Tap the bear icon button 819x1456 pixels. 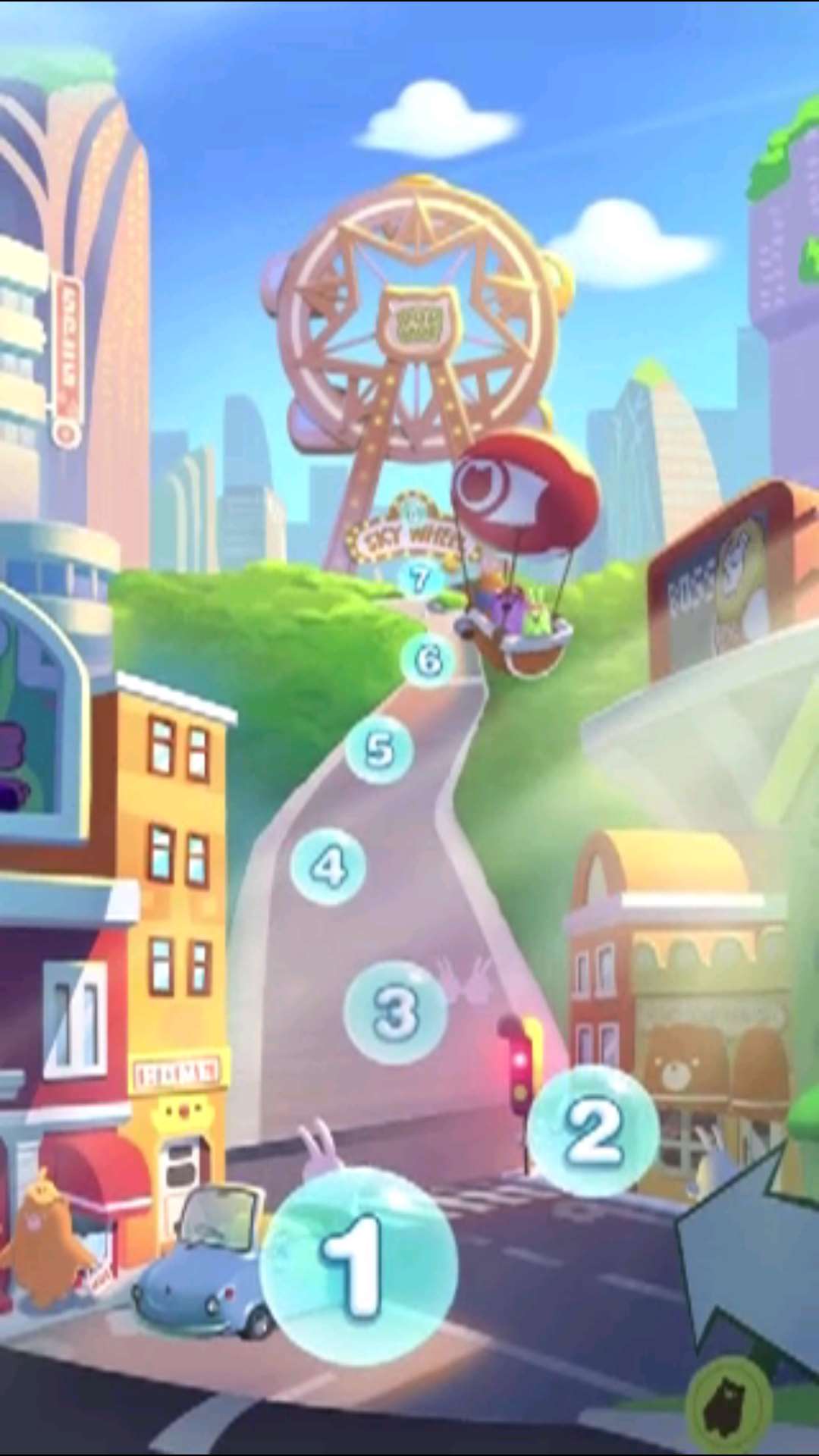point(728,1407)
